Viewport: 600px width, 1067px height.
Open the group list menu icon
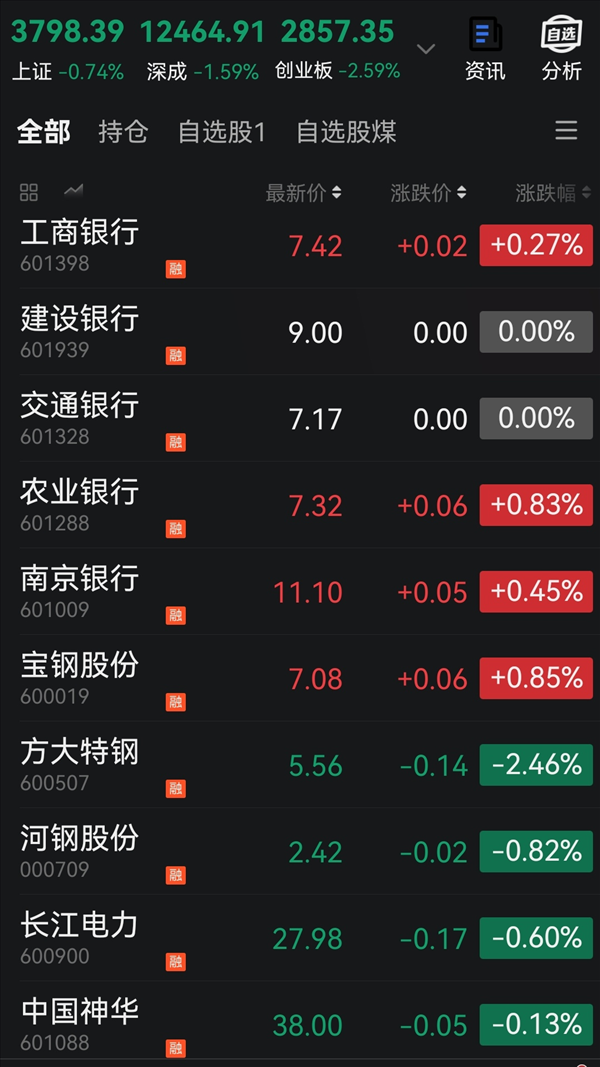(566, 131)
